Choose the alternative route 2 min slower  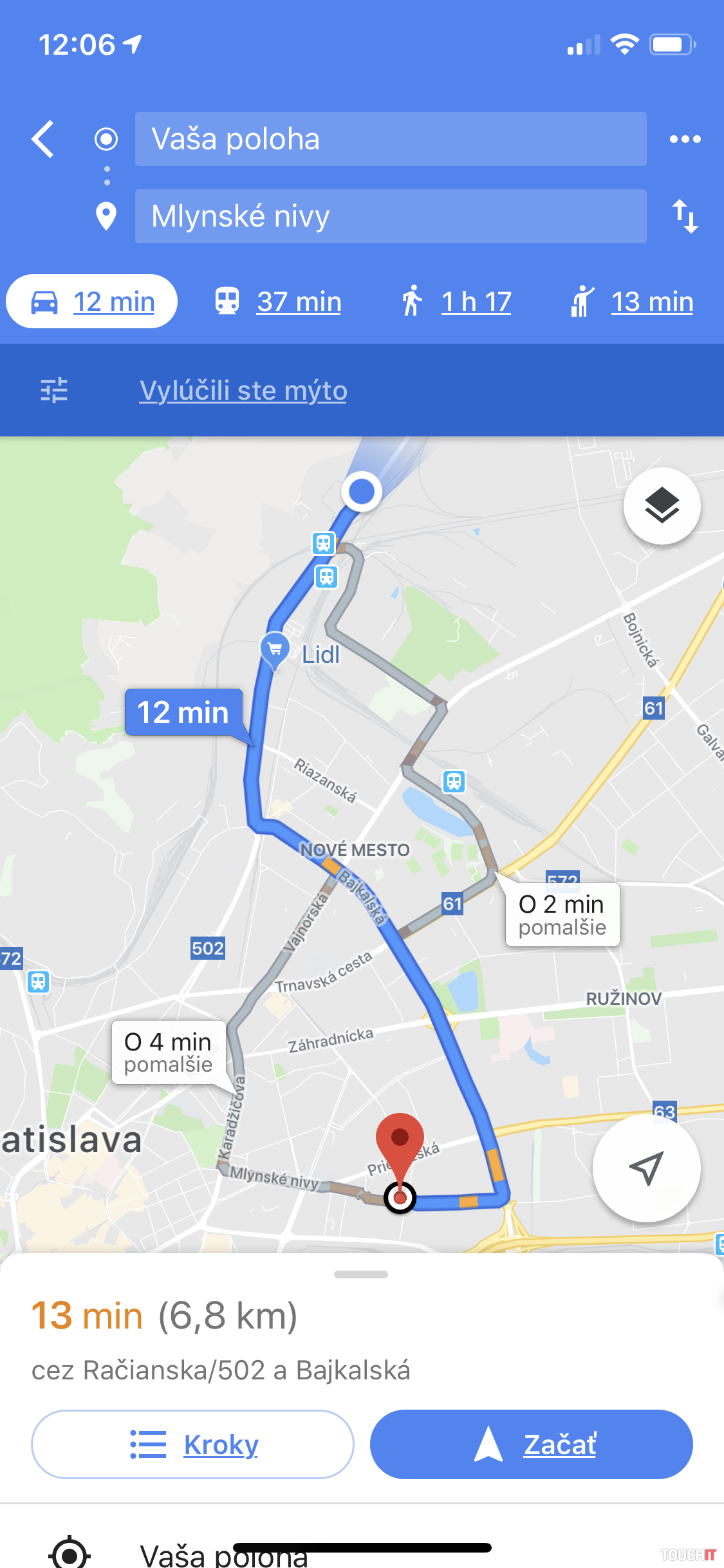coord(562,915)
